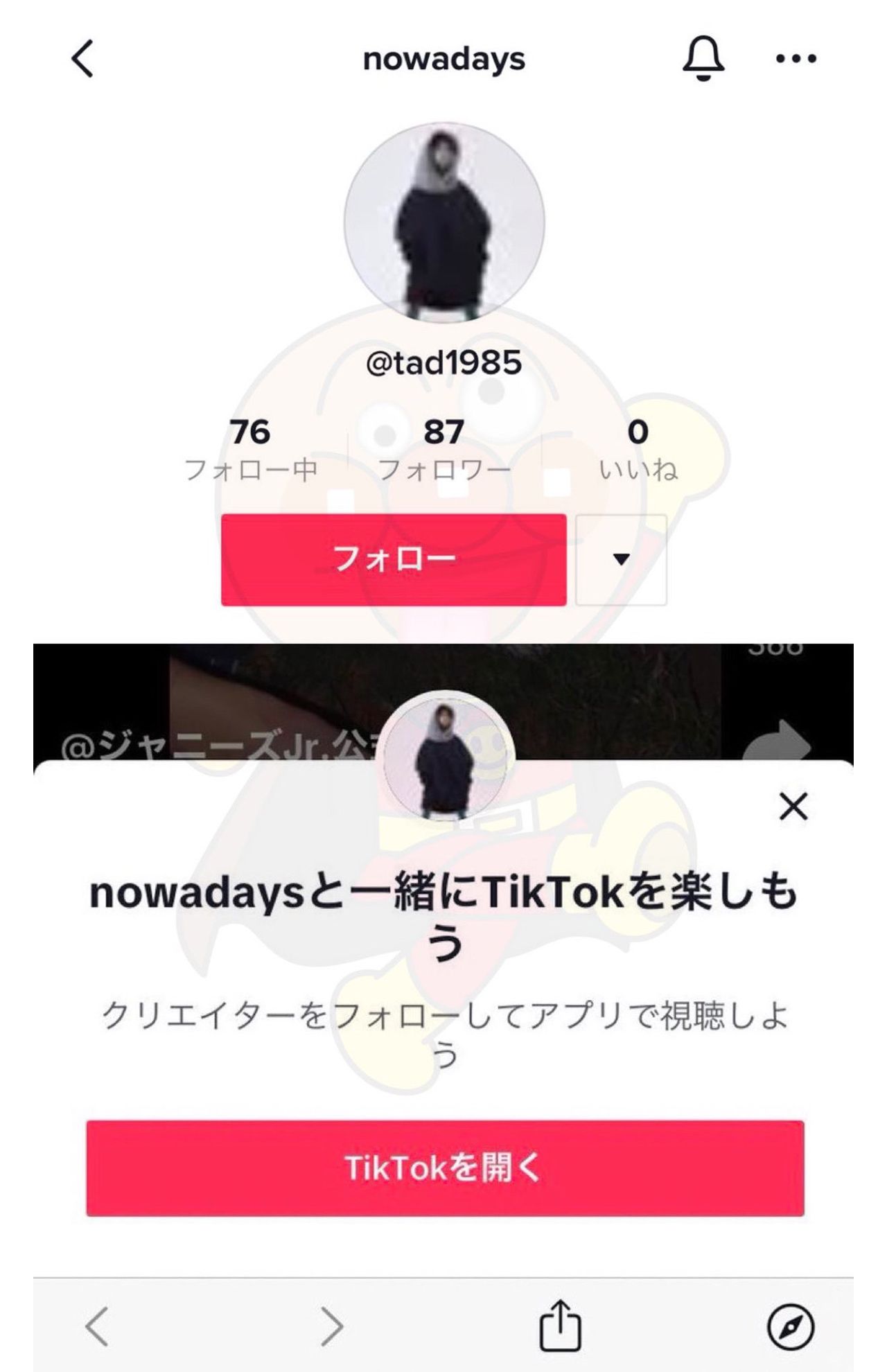The width and height of the screenshot is (887, 1372).
Task: Open the more options ellipsis menu
Action: 794,58
